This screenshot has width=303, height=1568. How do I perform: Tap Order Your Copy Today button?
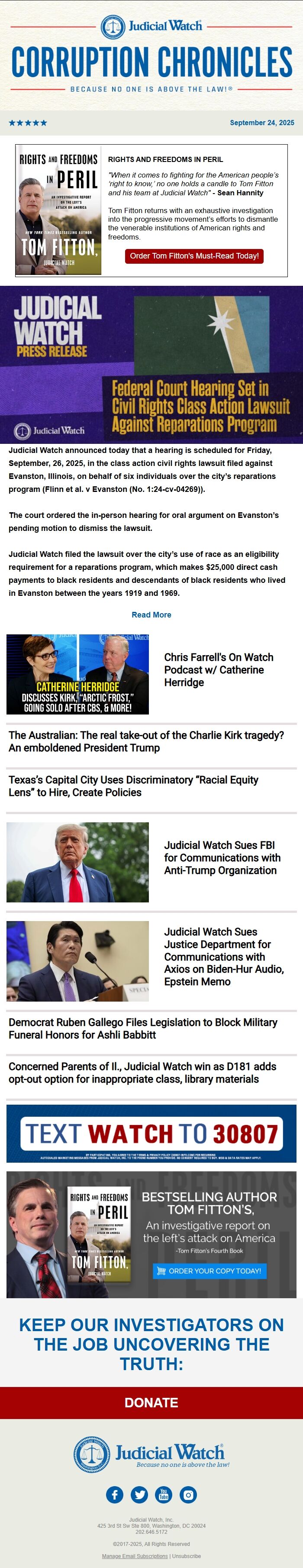point(210,1271)
